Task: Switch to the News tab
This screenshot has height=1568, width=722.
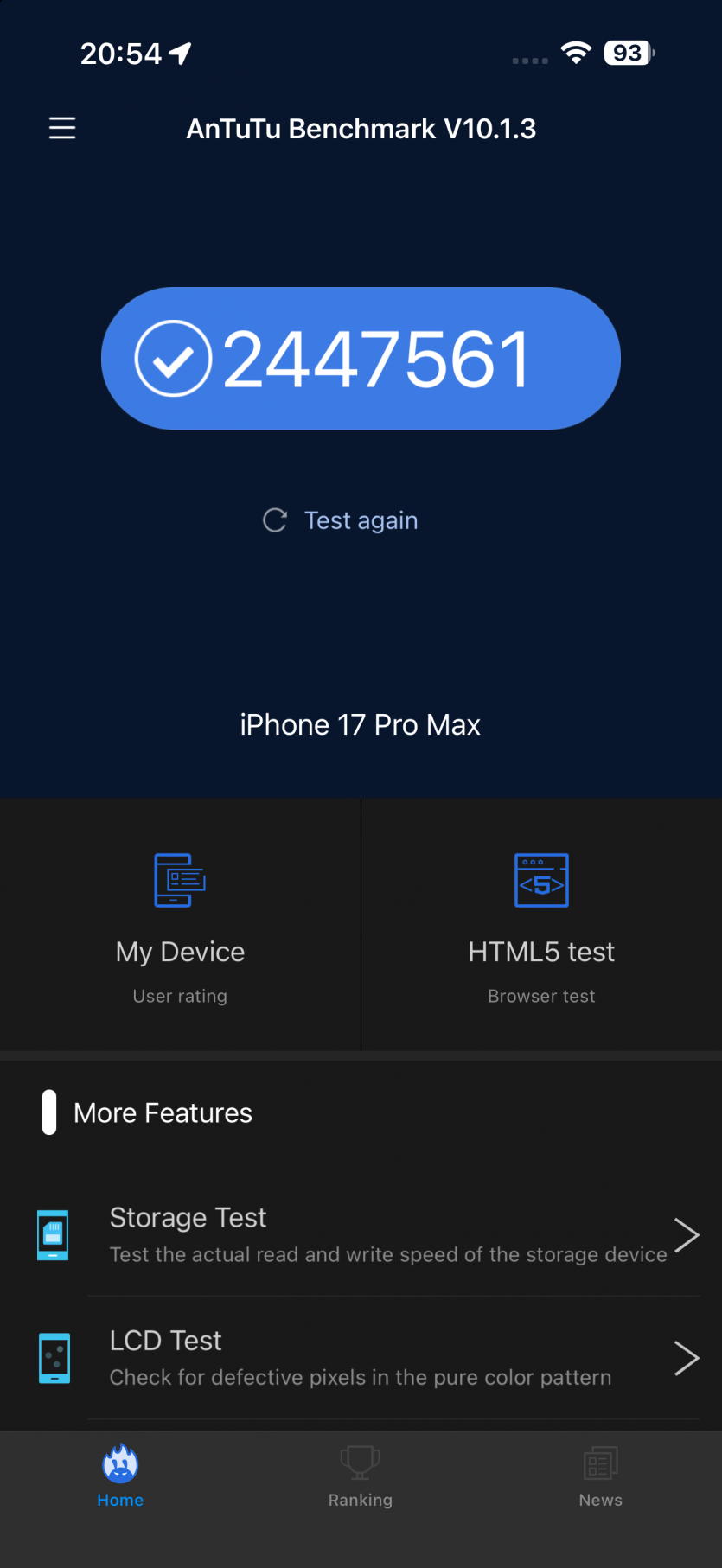Action: click(600, 1476)
